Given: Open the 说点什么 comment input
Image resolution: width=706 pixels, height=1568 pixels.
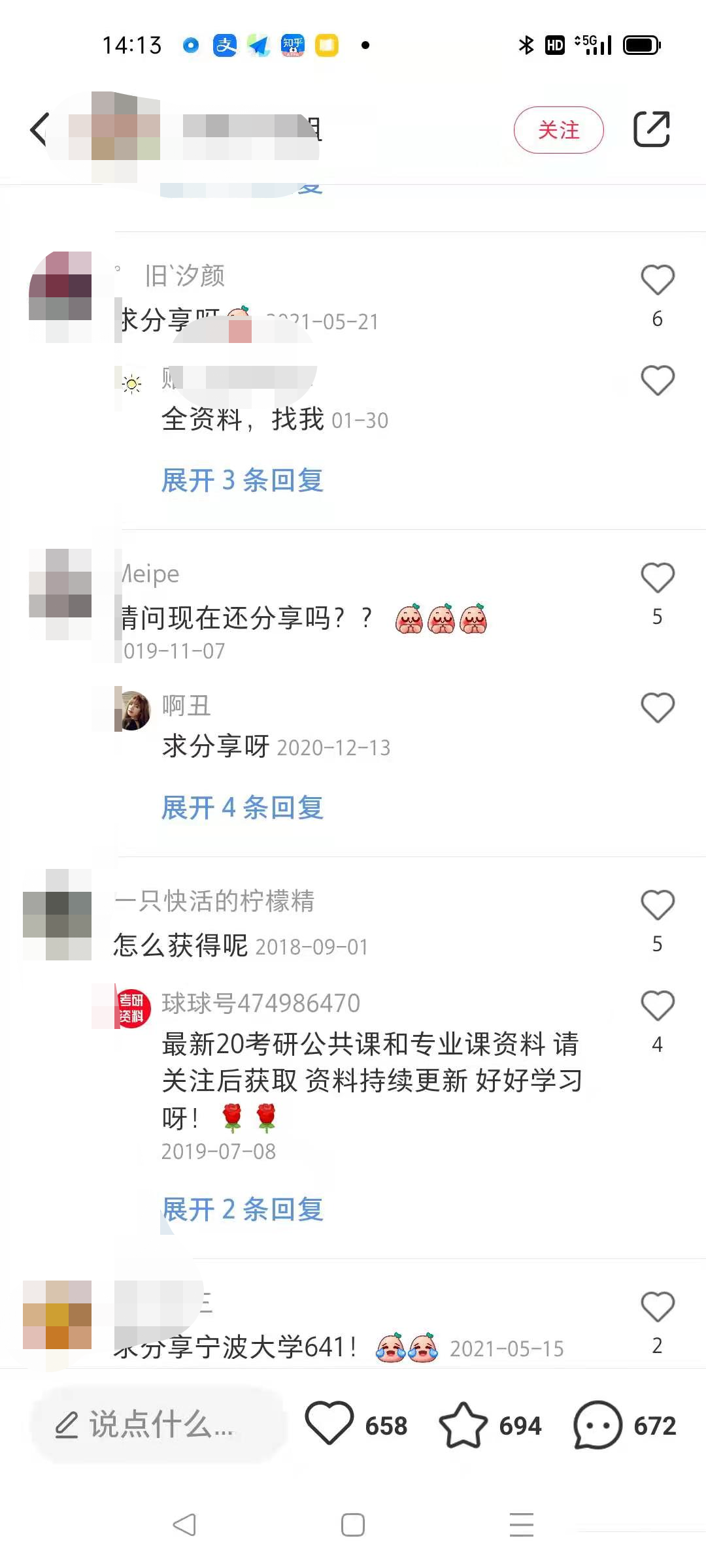Looking at the screenshot, I should tap(158, 1425).
